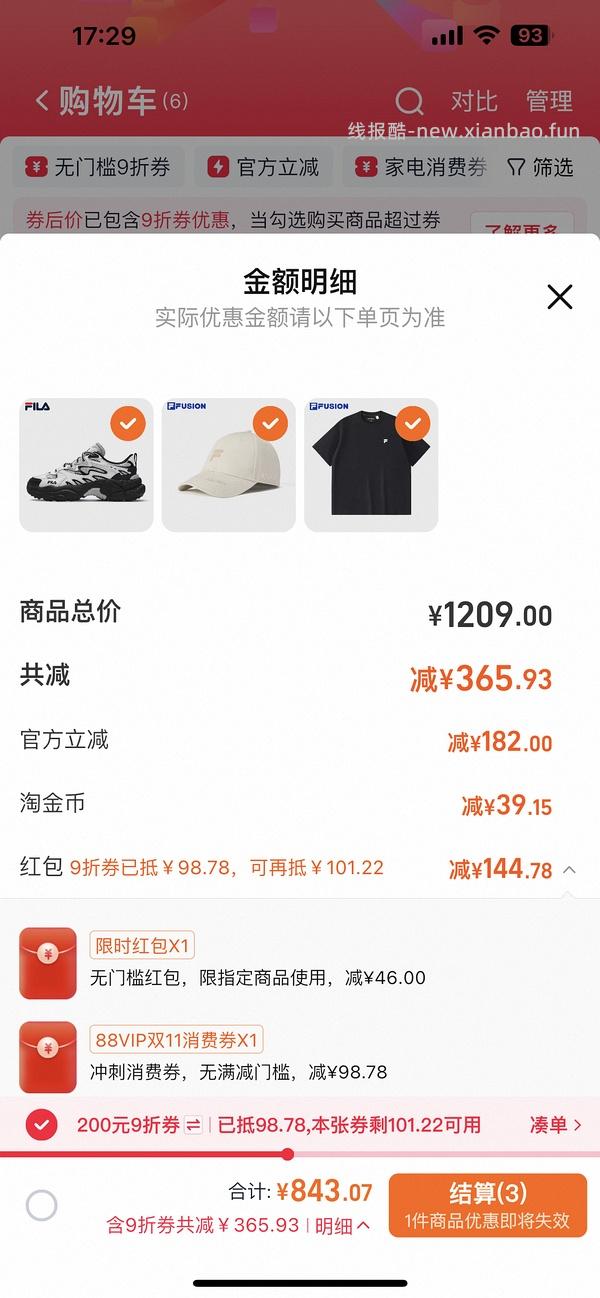The height and width of the screenshot is (1298, 600).
Task: Collapse the 明细 breakdown toggle
Action: click(343, 1225)
